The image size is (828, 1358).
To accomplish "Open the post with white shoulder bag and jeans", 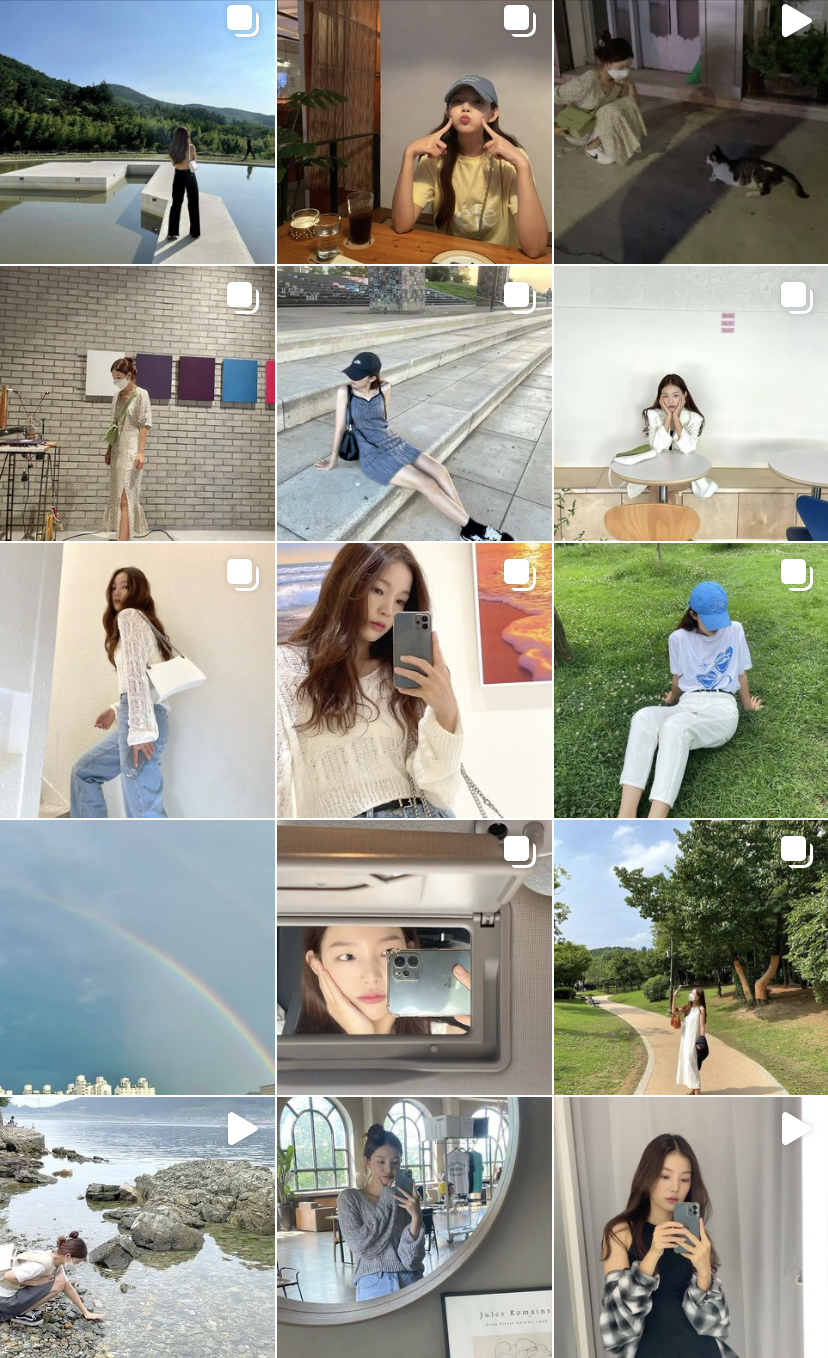I will (137, 680).
